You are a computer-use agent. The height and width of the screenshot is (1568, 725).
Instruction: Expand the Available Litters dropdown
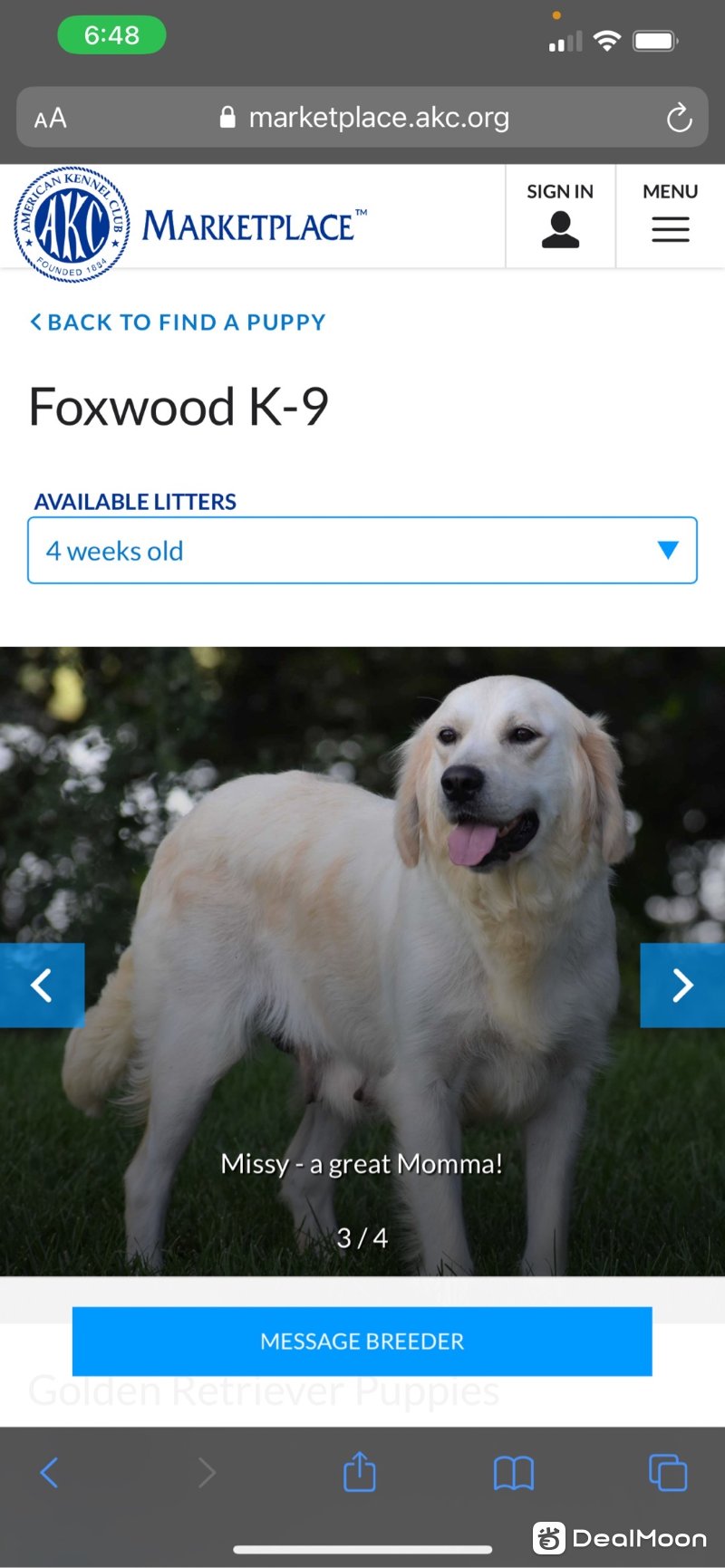(x=362, y=550)
